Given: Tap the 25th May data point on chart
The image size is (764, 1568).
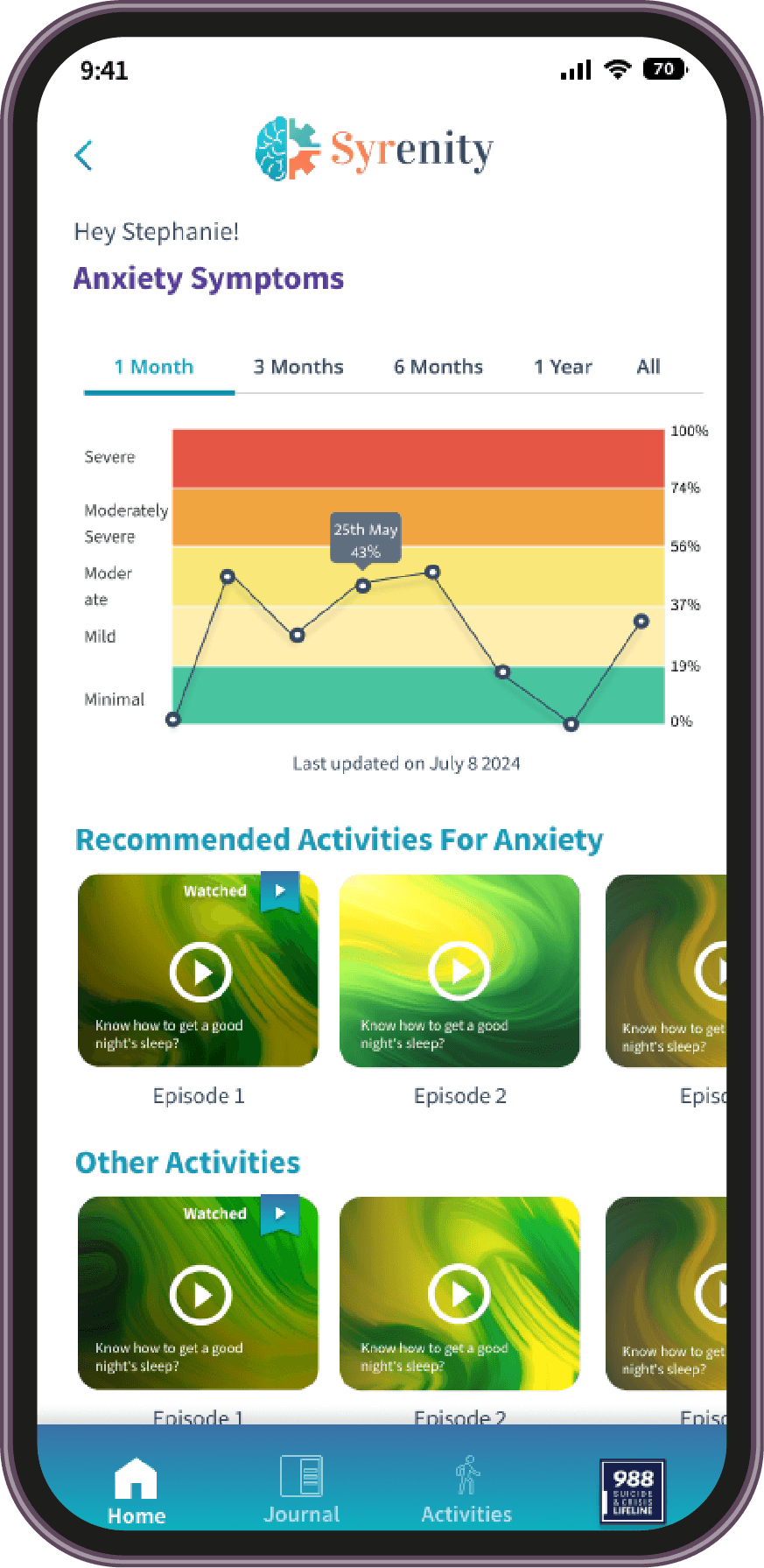Looking at the screenshot, I should [363, 586].
